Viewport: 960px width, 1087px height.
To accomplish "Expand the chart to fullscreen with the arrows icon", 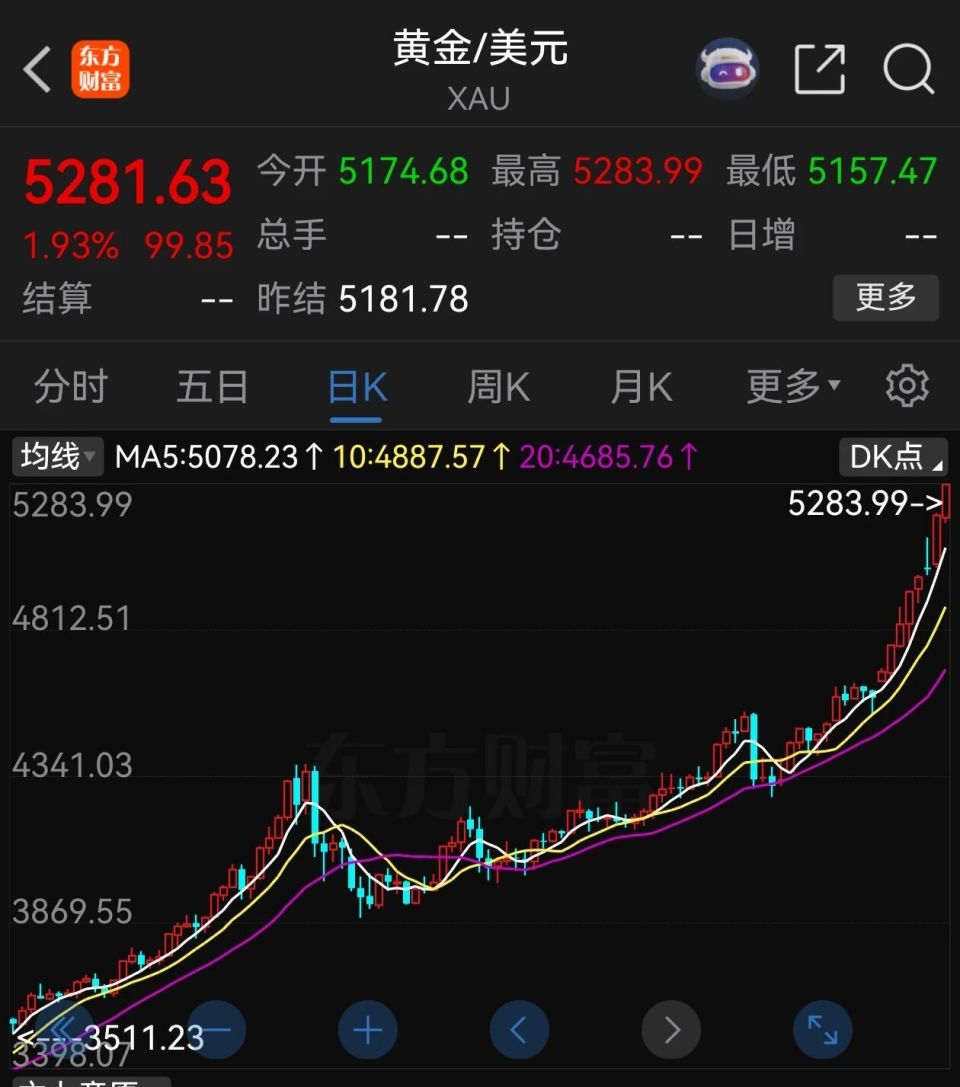I will (822, 1029).
